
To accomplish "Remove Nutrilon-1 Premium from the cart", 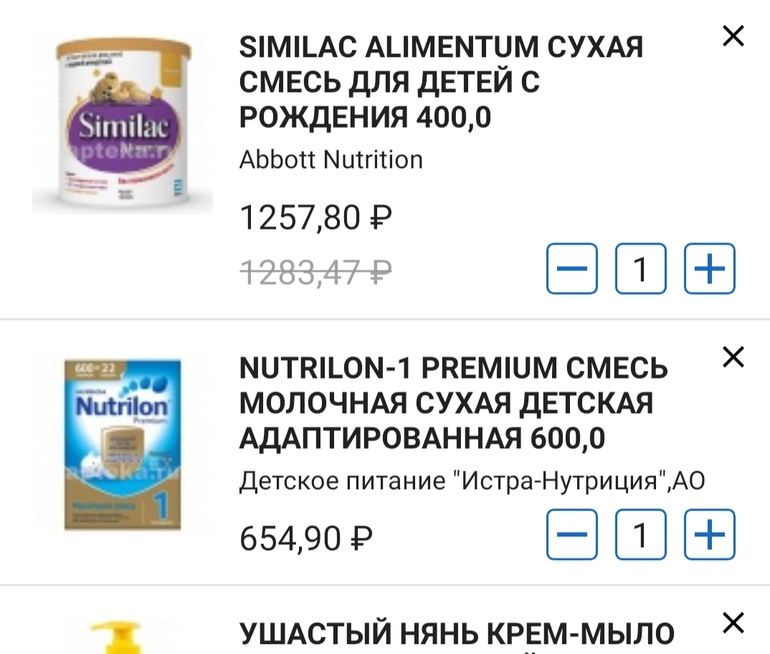I will tap(733, 357).
